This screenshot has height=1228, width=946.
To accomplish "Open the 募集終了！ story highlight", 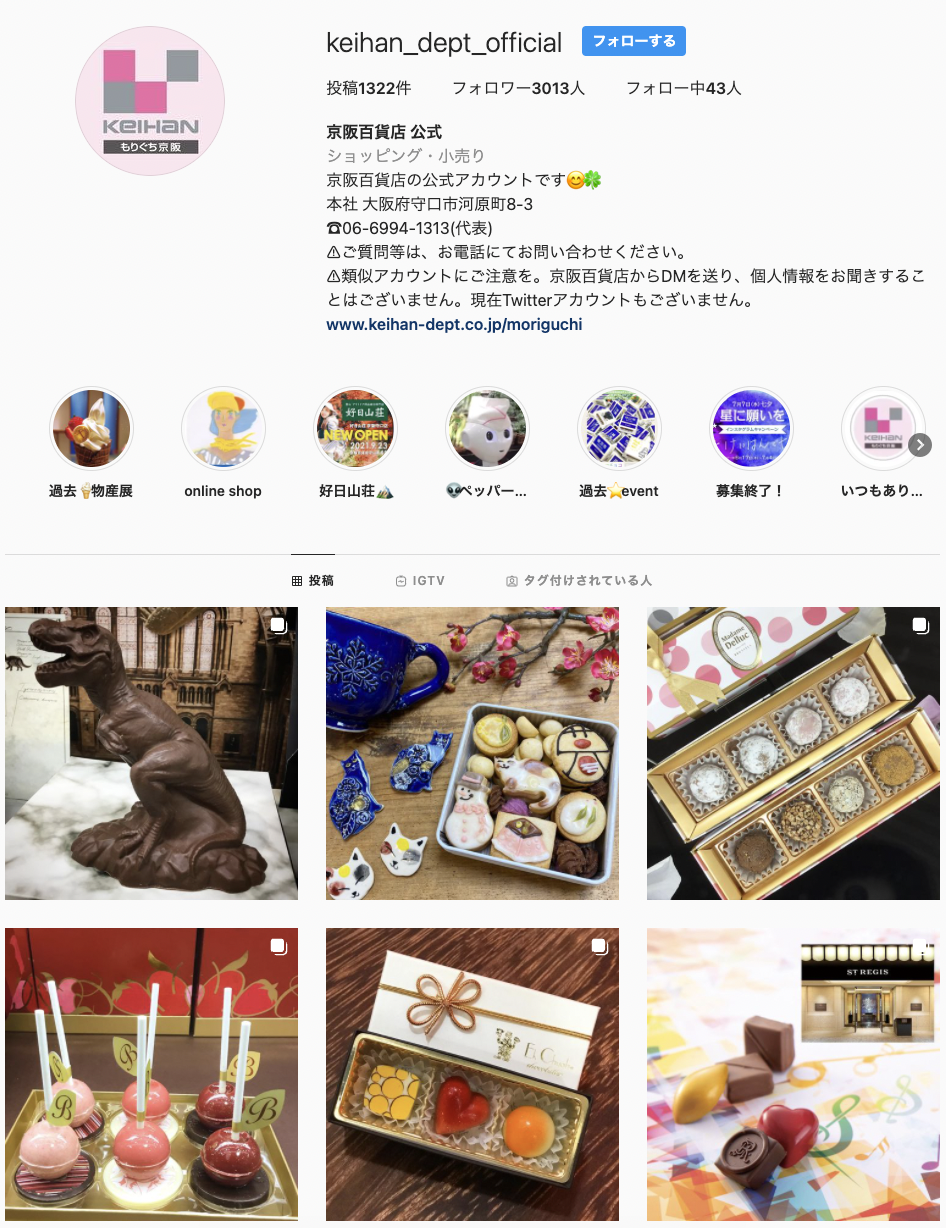I will (x=751, y=429).
